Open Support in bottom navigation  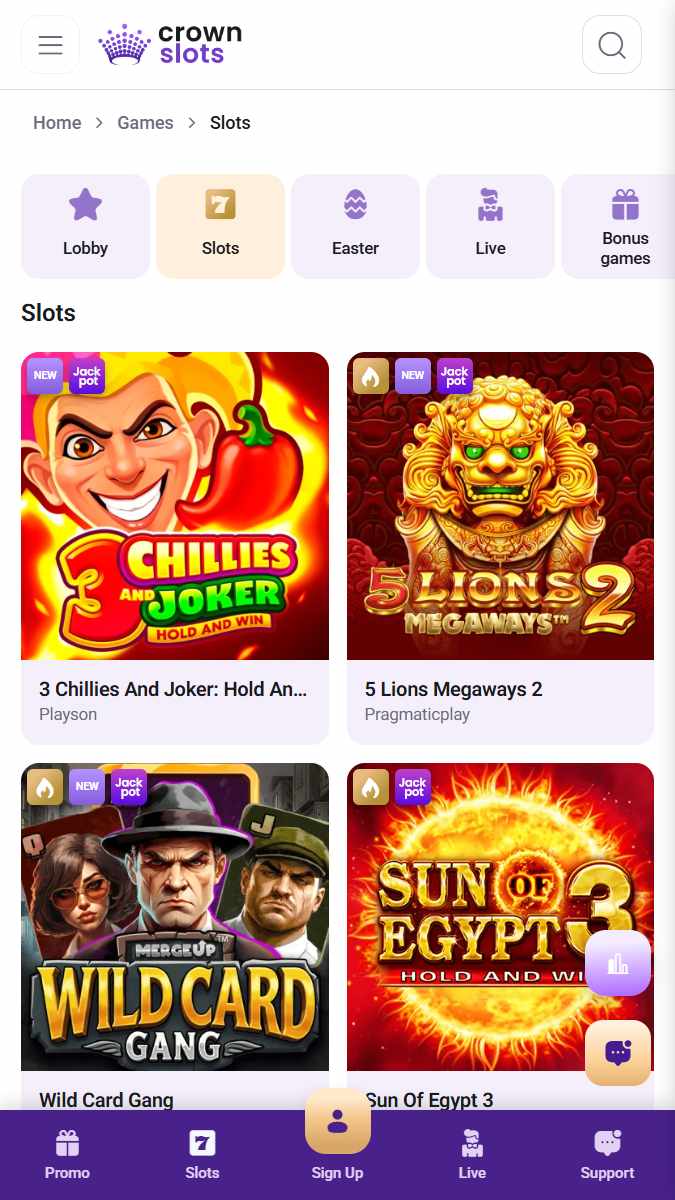pos(607,1155)
